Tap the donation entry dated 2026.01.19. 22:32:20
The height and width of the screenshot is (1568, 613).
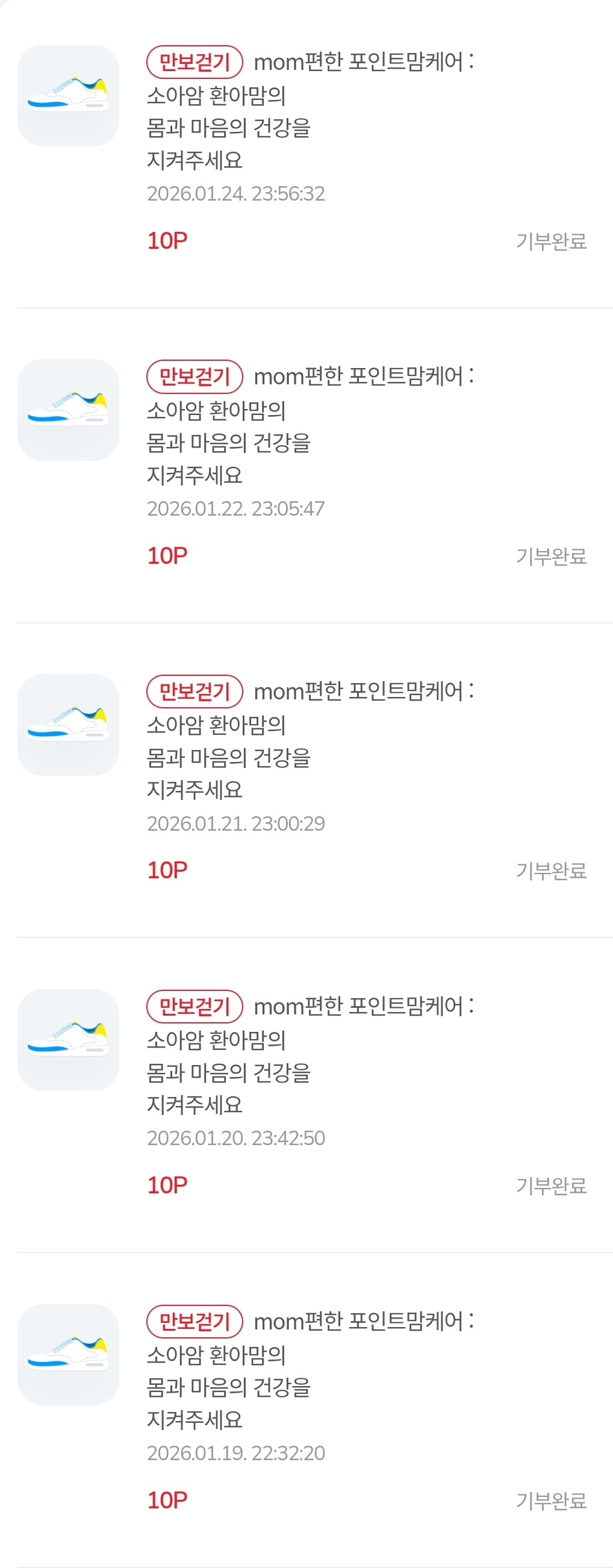pyautogui.click(x=306, y=1409)
